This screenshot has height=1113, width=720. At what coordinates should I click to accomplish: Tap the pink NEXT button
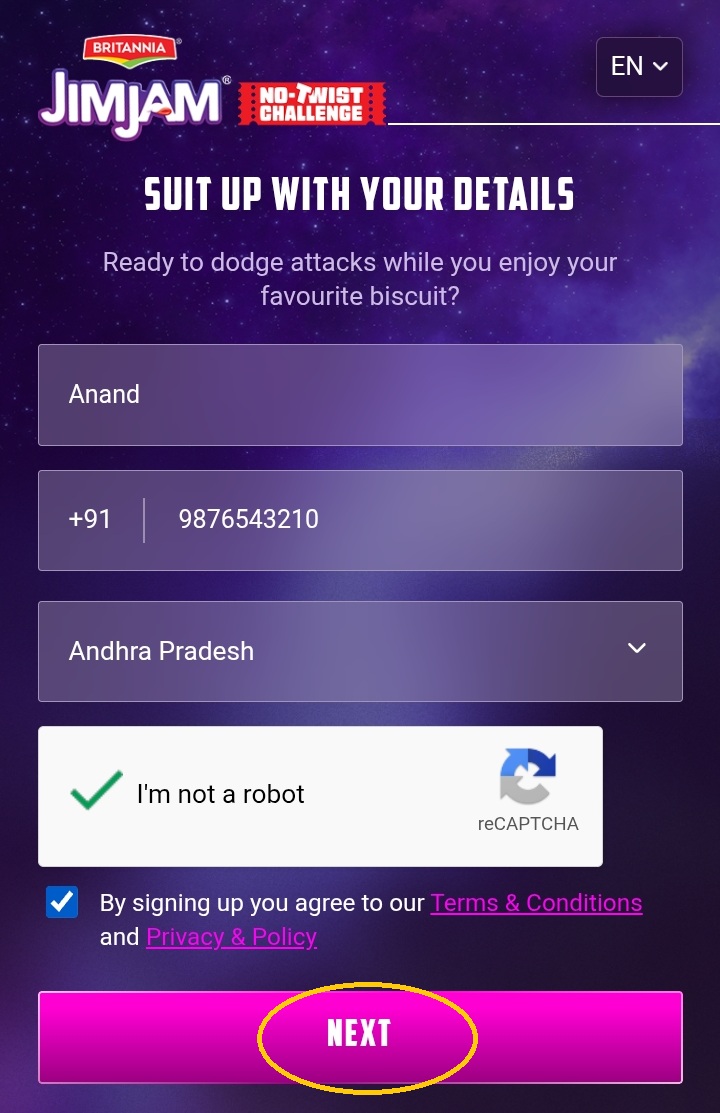360,1035
